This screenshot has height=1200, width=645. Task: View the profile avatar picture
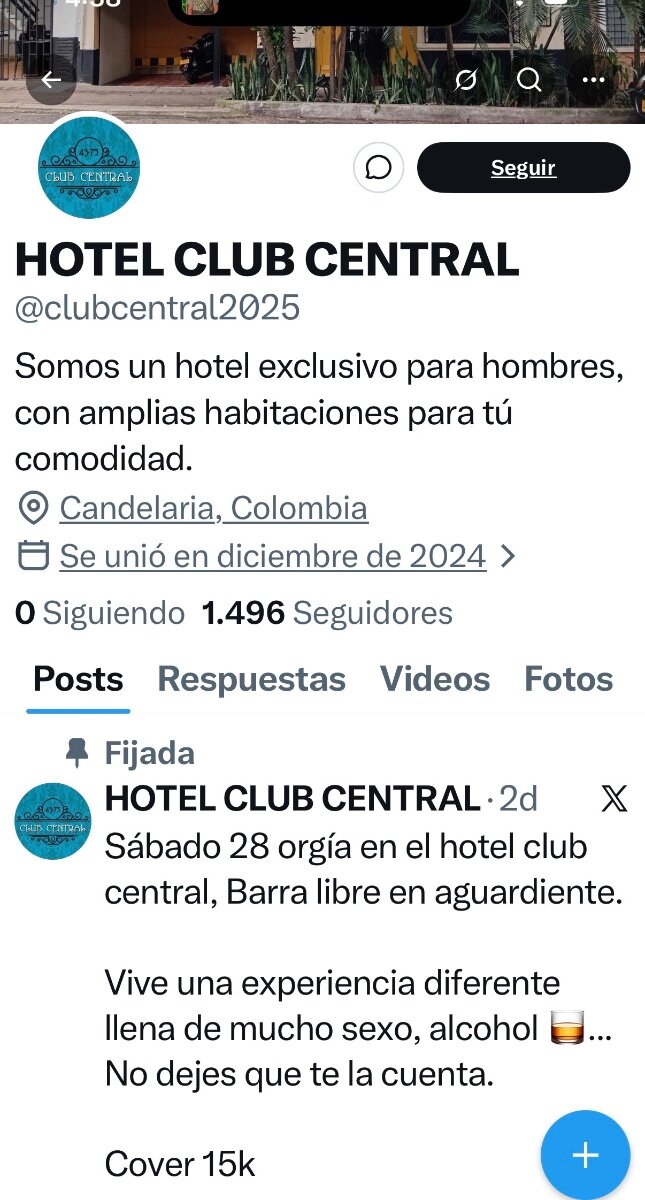[x=88, y=168]
